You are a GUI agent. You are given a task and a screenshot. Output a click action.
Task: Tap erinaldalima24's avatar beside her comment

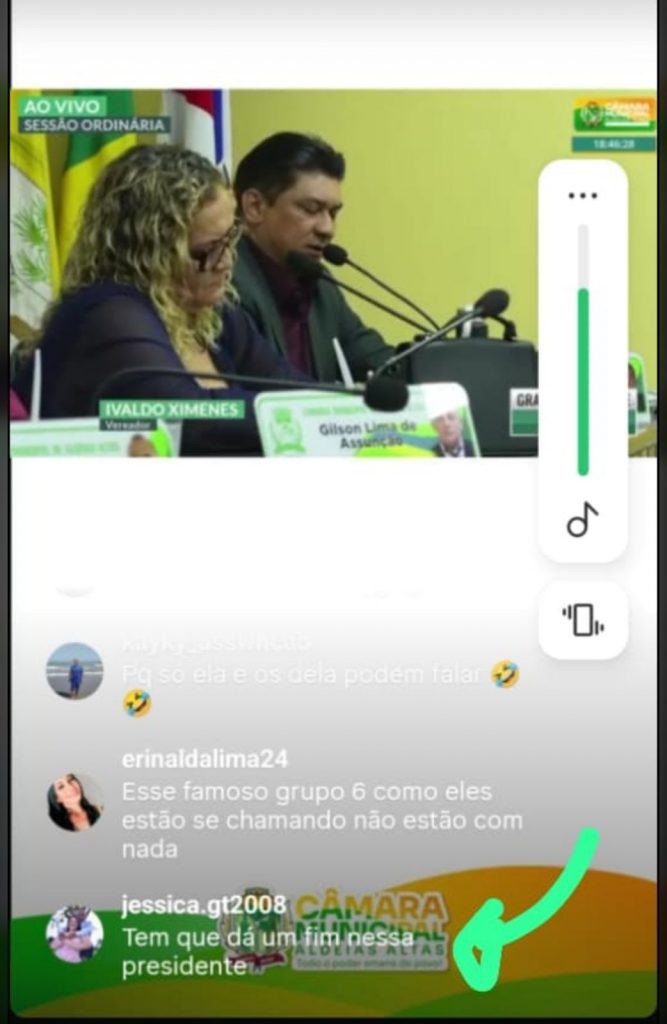coord(75,801)
